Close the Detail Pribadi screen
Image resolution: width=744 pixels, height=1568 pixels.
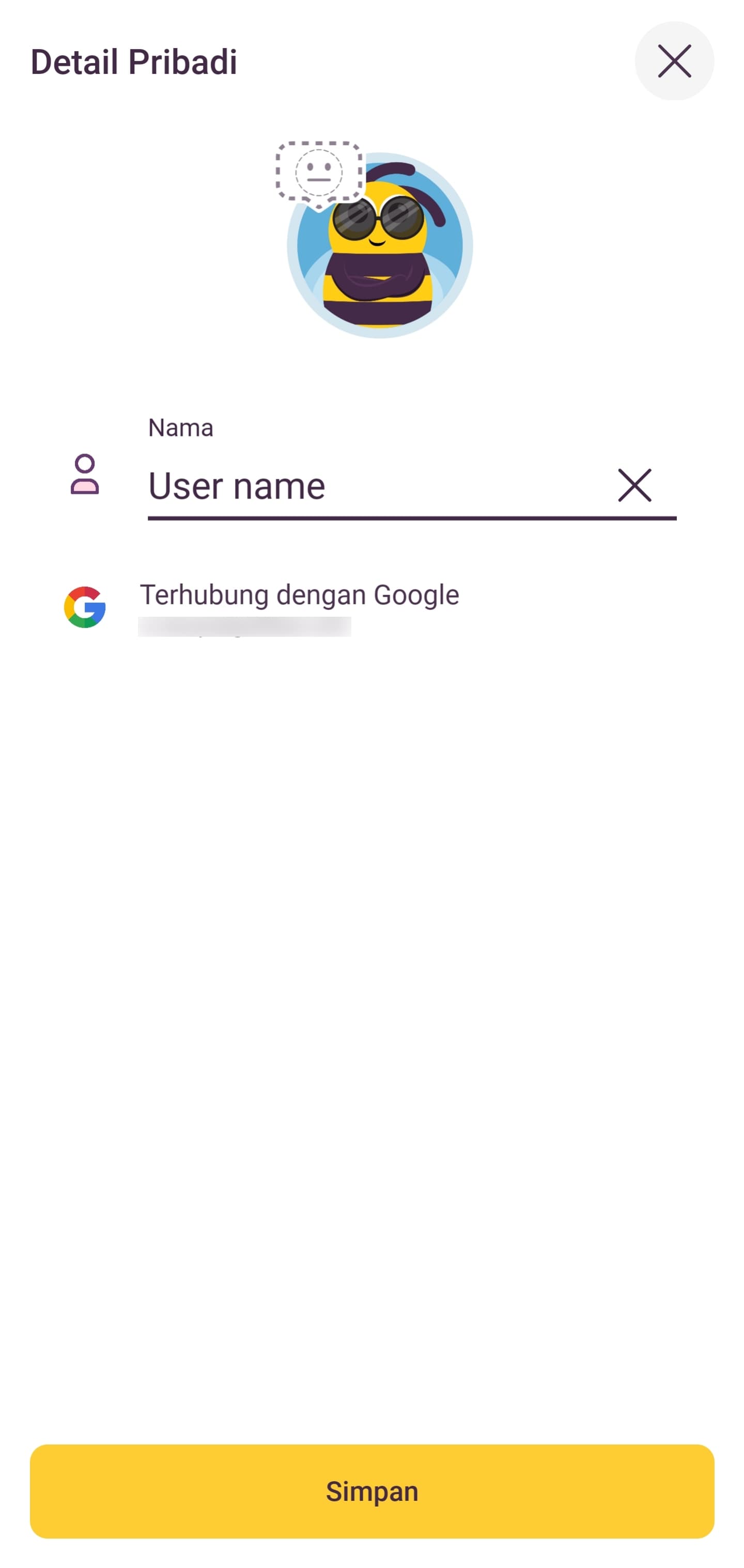674,61
